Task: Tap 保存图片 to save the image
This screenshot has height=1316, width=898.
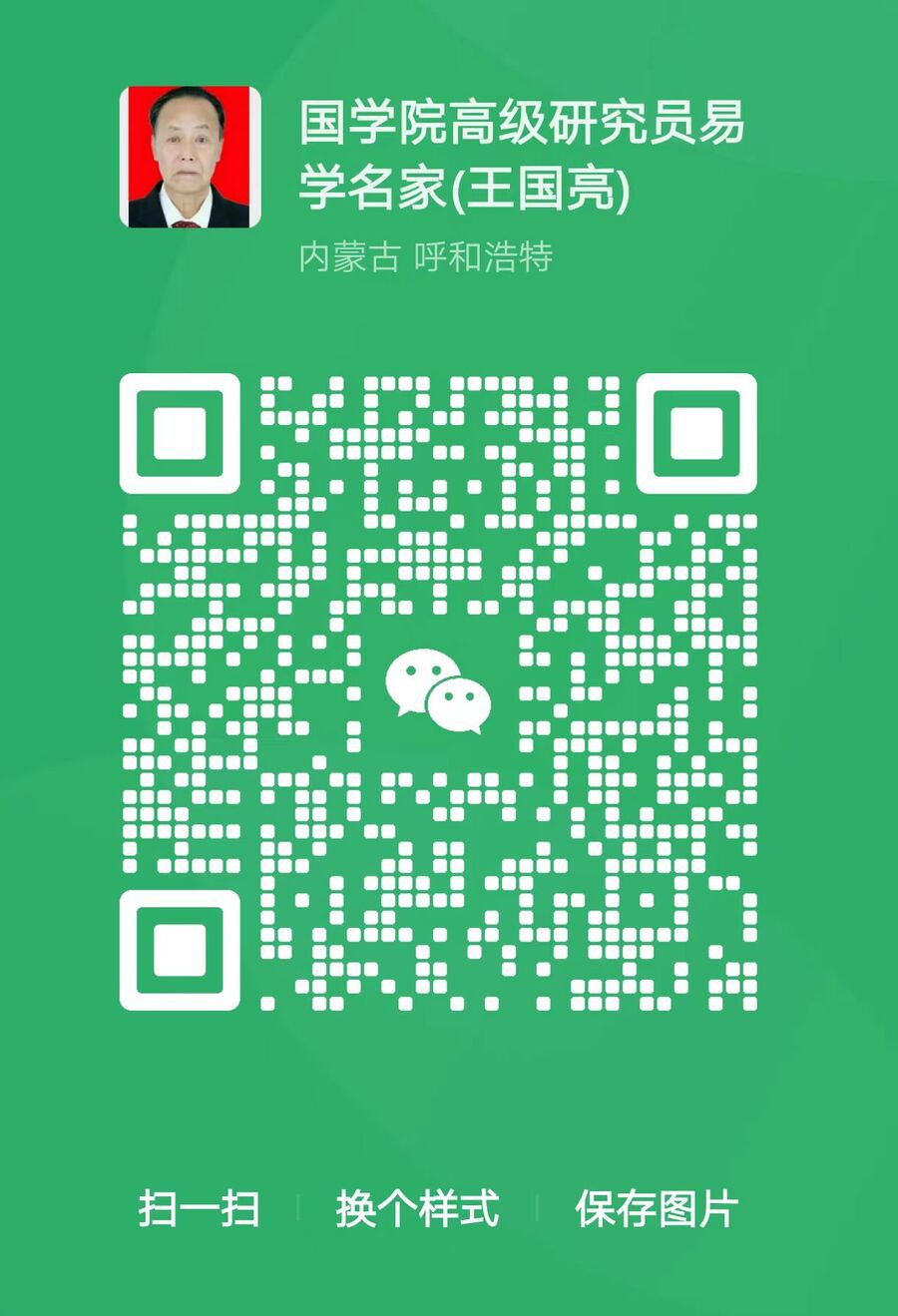Action: click(656, 1208)
